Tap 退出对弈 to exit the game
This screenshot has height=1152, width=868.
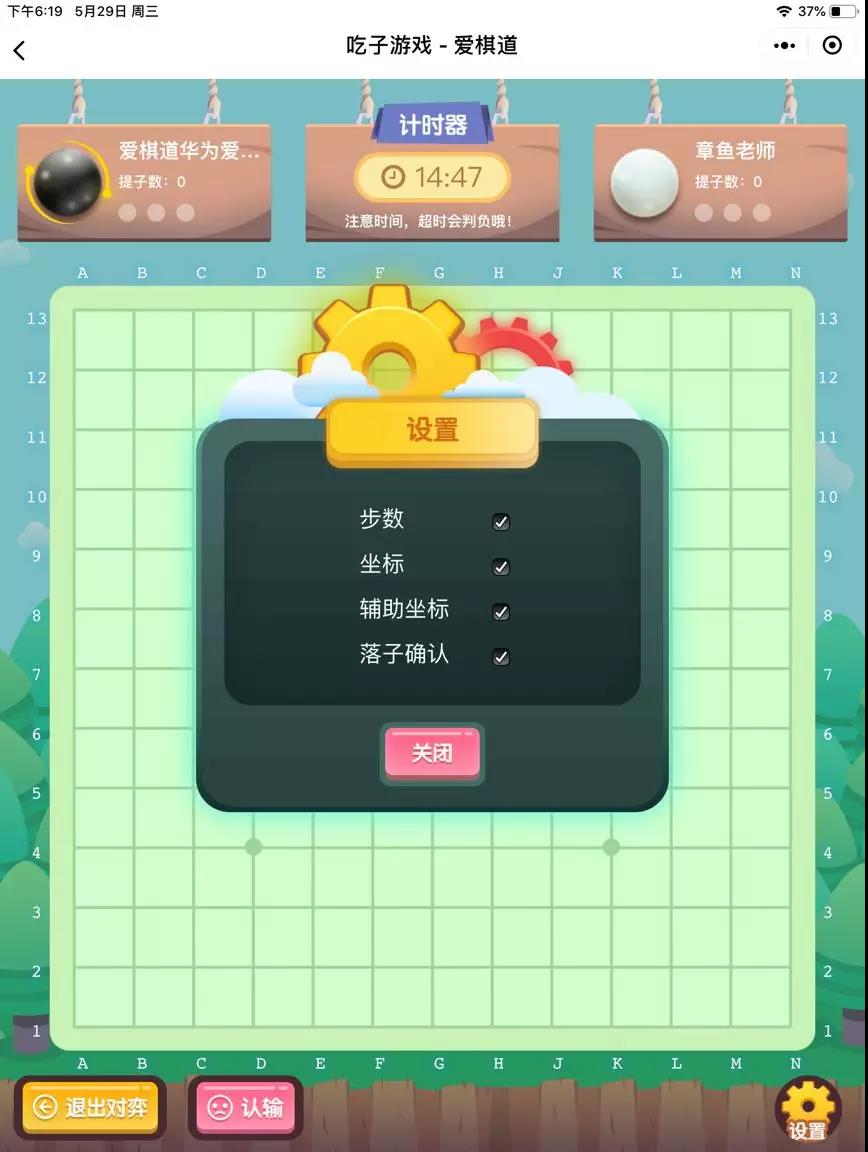[91, 1108]
